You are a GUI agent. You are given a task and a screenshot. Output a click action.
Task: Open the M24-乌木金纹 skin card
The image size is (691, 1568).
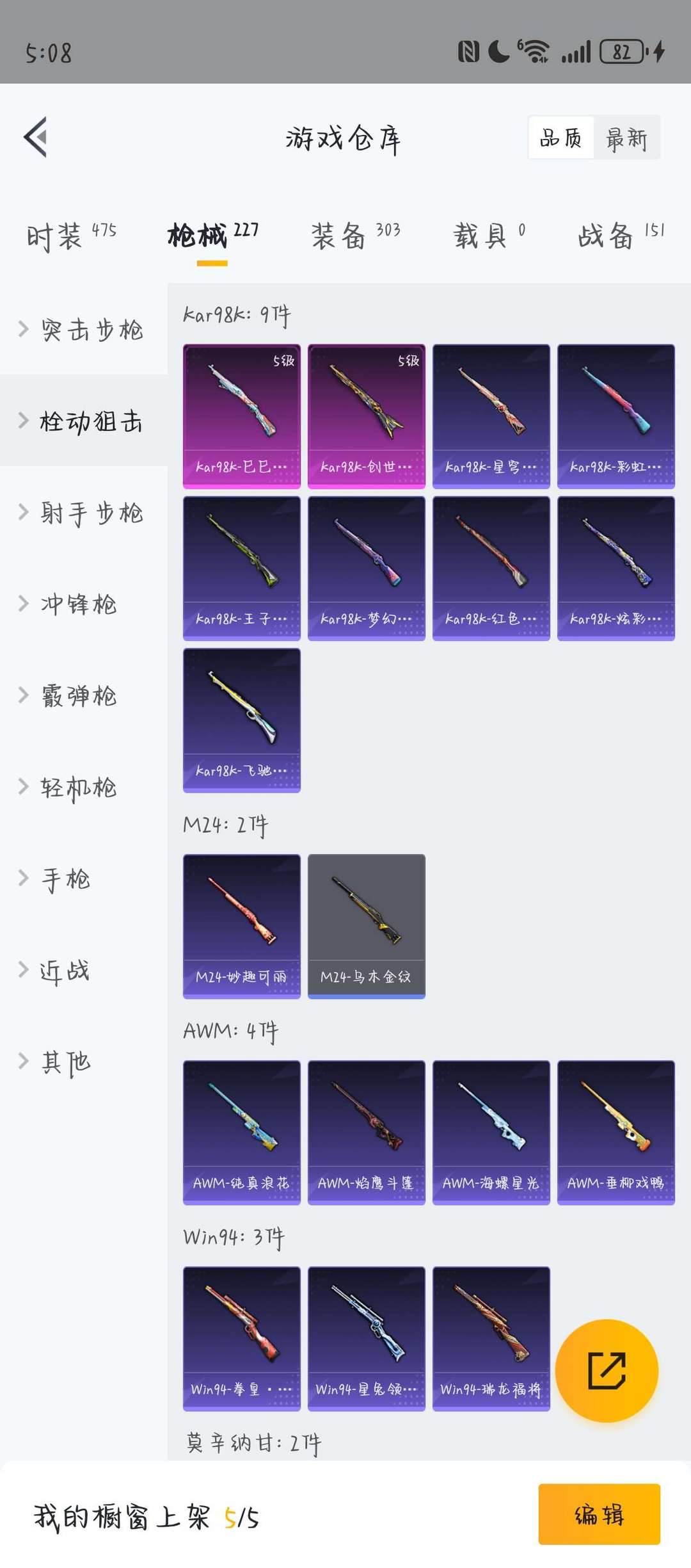[x=366, y=926]
